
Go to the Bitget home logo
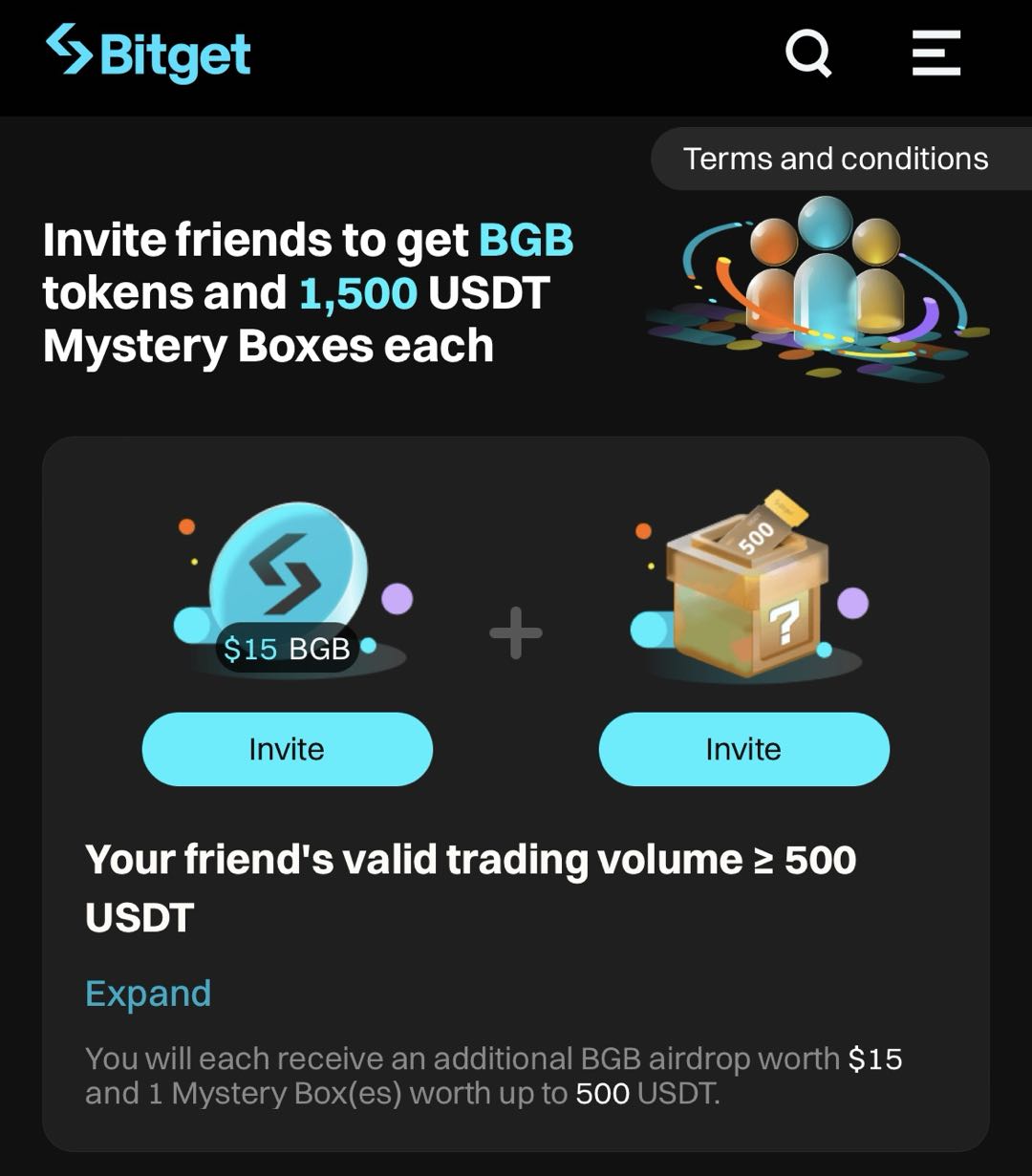pyautogui.click(x=149, y=53)
